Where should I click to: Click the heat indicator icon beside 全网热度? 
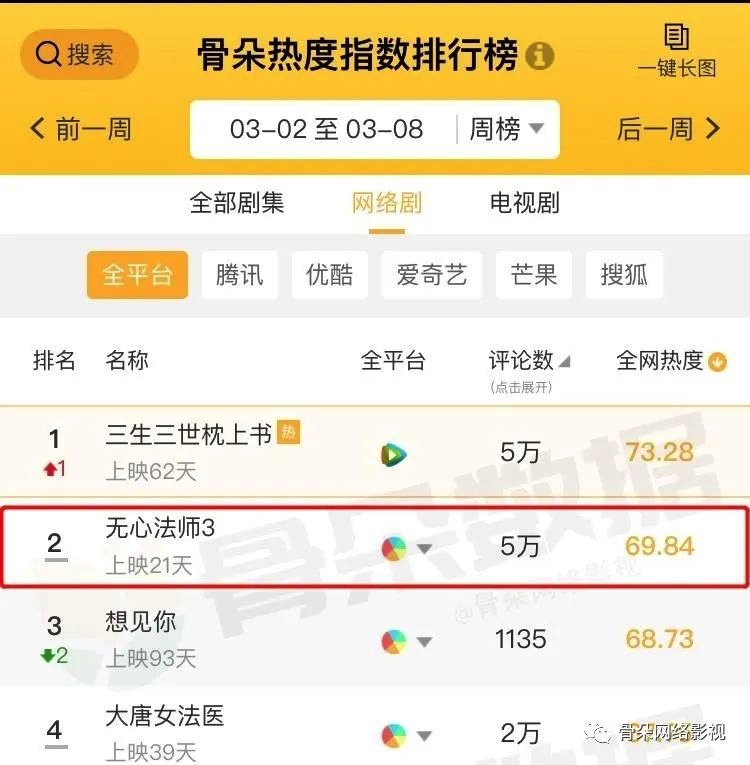pyautogui.click(x=718, y=362)
